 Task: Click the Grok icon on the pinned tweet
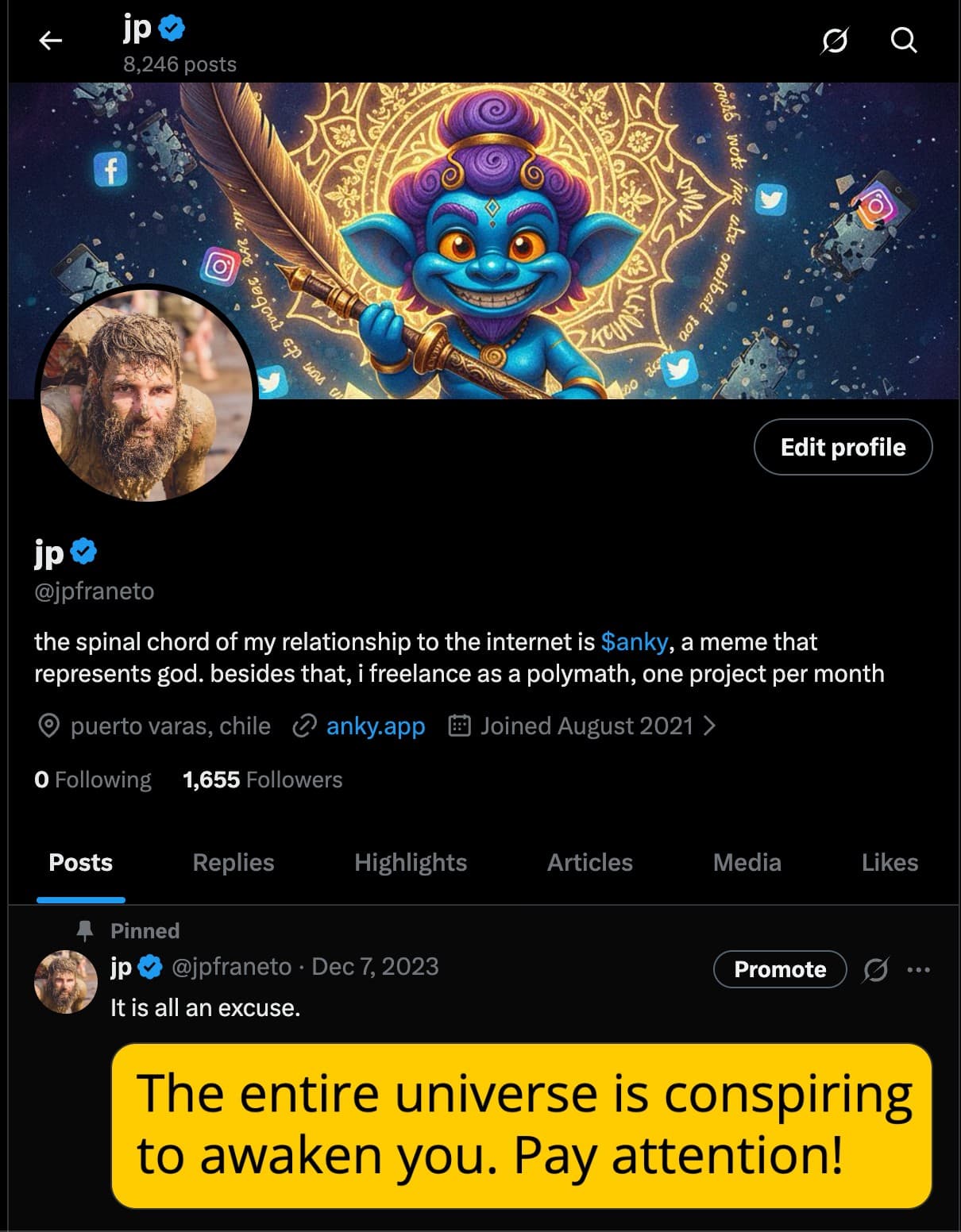click(x=874, y=969)
